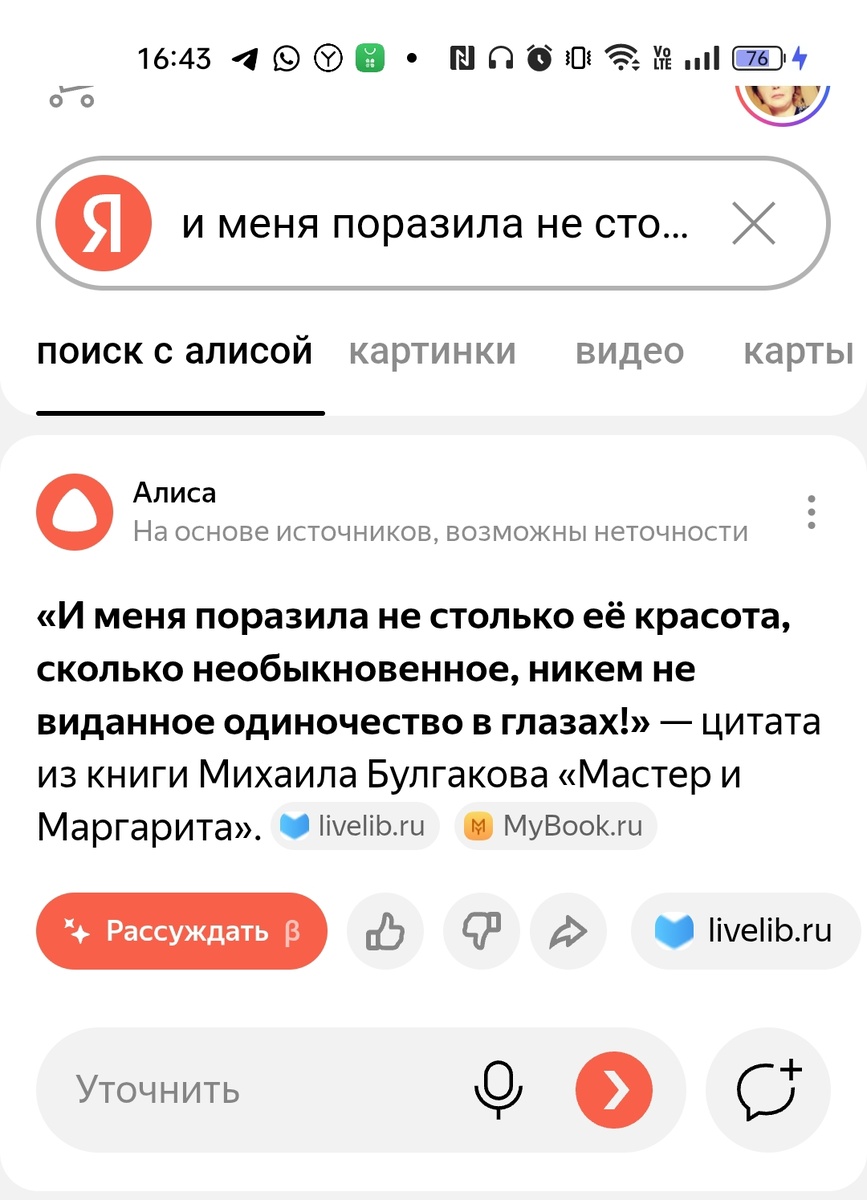The height and width of the screenshot is (1200, 867).
Task: Open the MyBook.ru source chip
Action: point(555,826)
